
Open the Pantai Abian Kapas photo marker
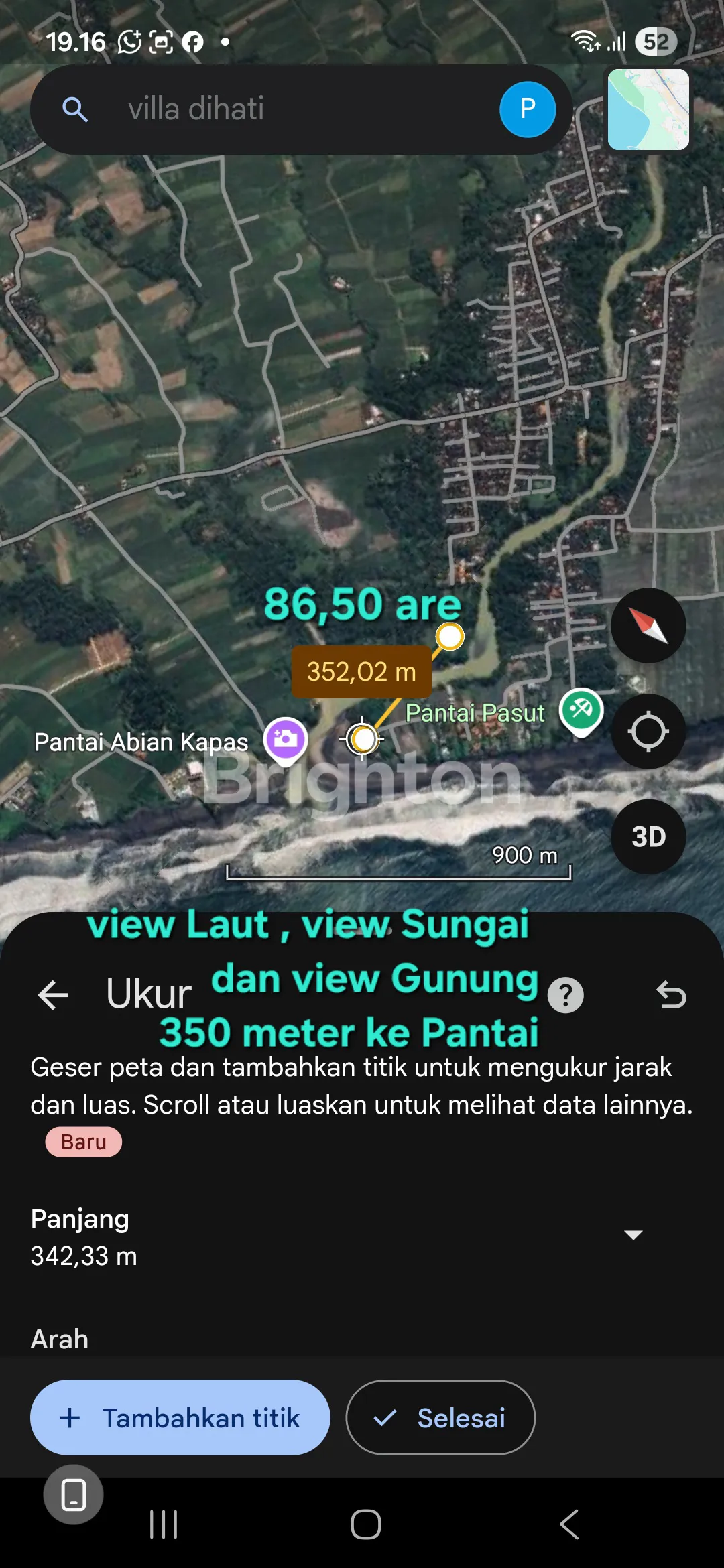pyautogui.click(x=286, y=739)
